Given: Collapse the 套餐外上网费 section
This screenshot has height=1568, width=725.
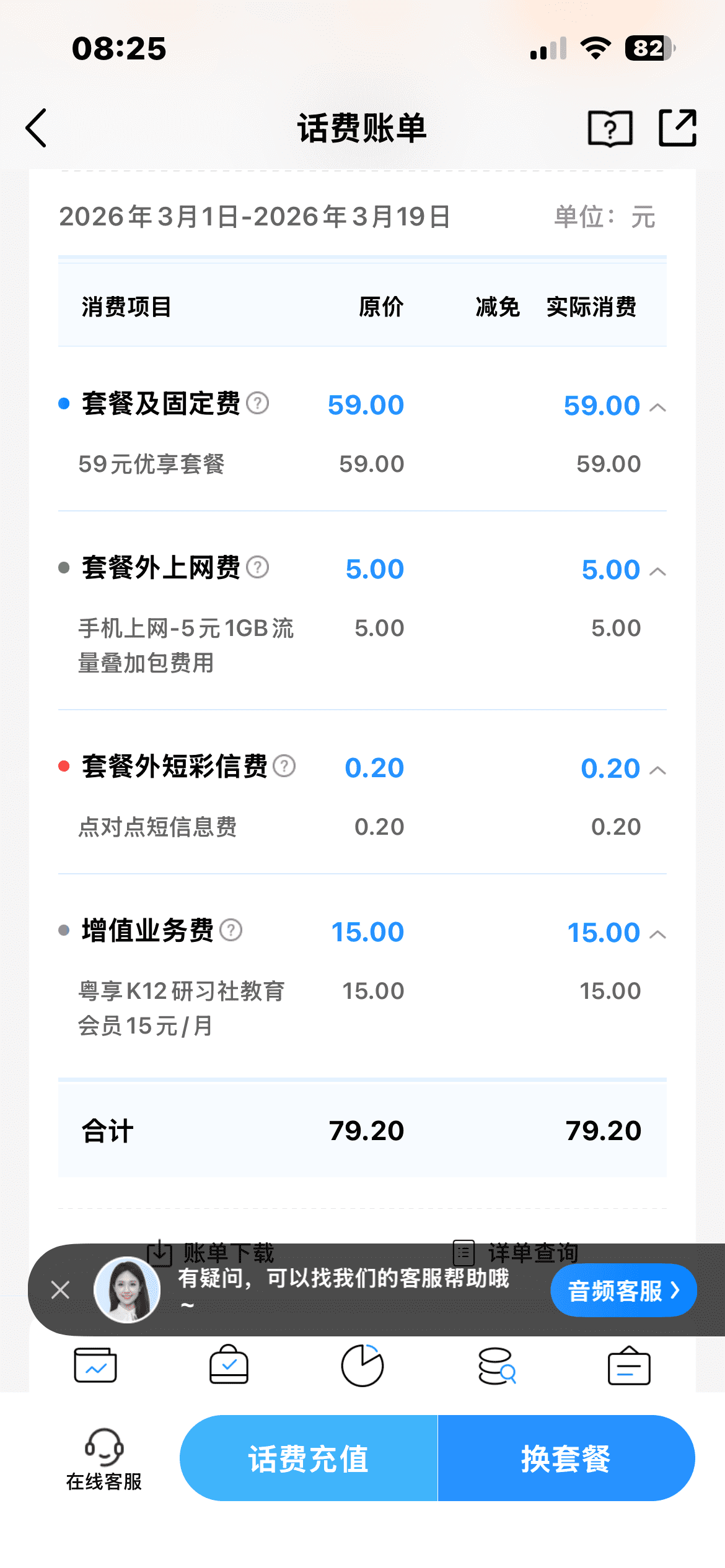Looking at the screenshot, I should point(657,572).
